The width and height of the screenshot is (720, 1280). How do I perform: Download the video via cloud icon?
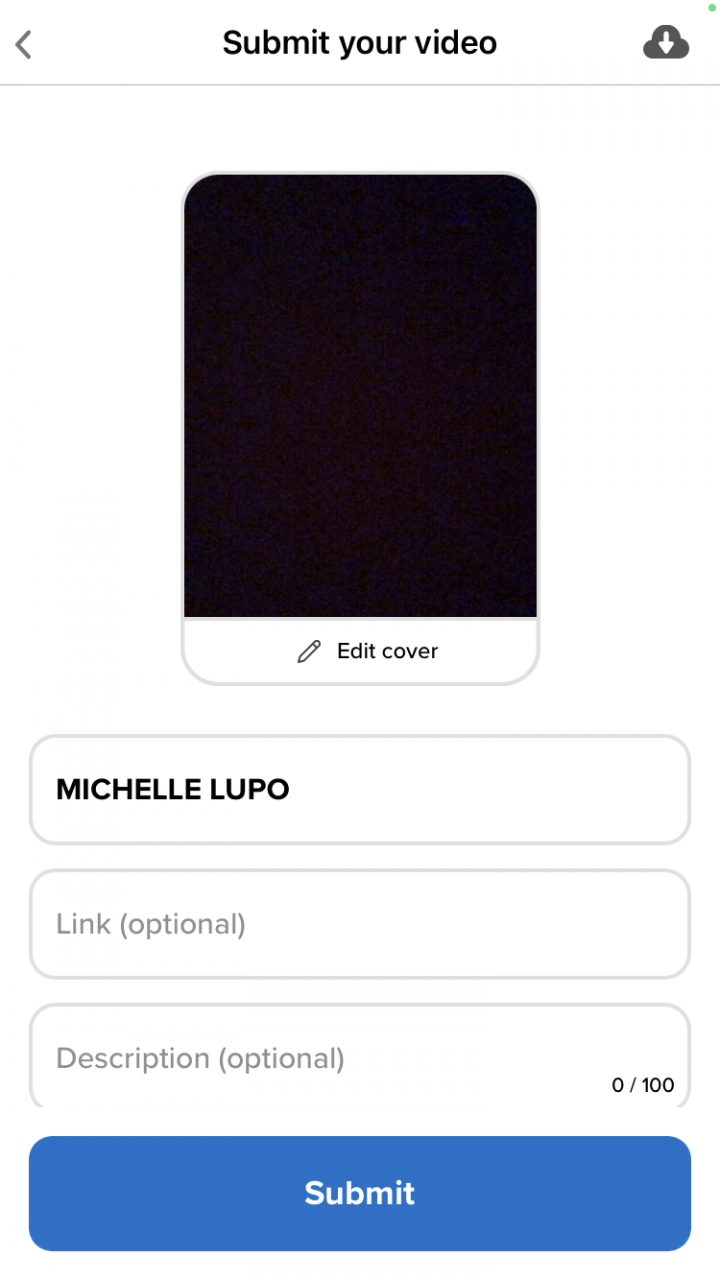point(665,43)
